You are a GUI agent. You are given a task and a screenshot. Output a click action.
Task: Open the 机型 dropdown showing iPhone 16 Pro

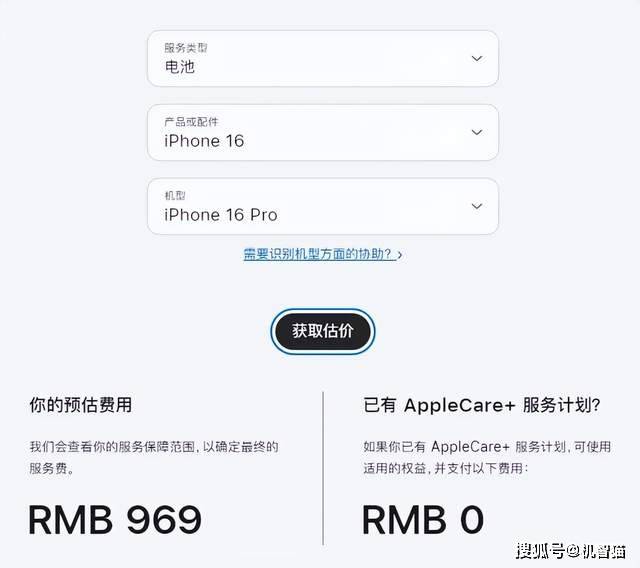(322, 206)
